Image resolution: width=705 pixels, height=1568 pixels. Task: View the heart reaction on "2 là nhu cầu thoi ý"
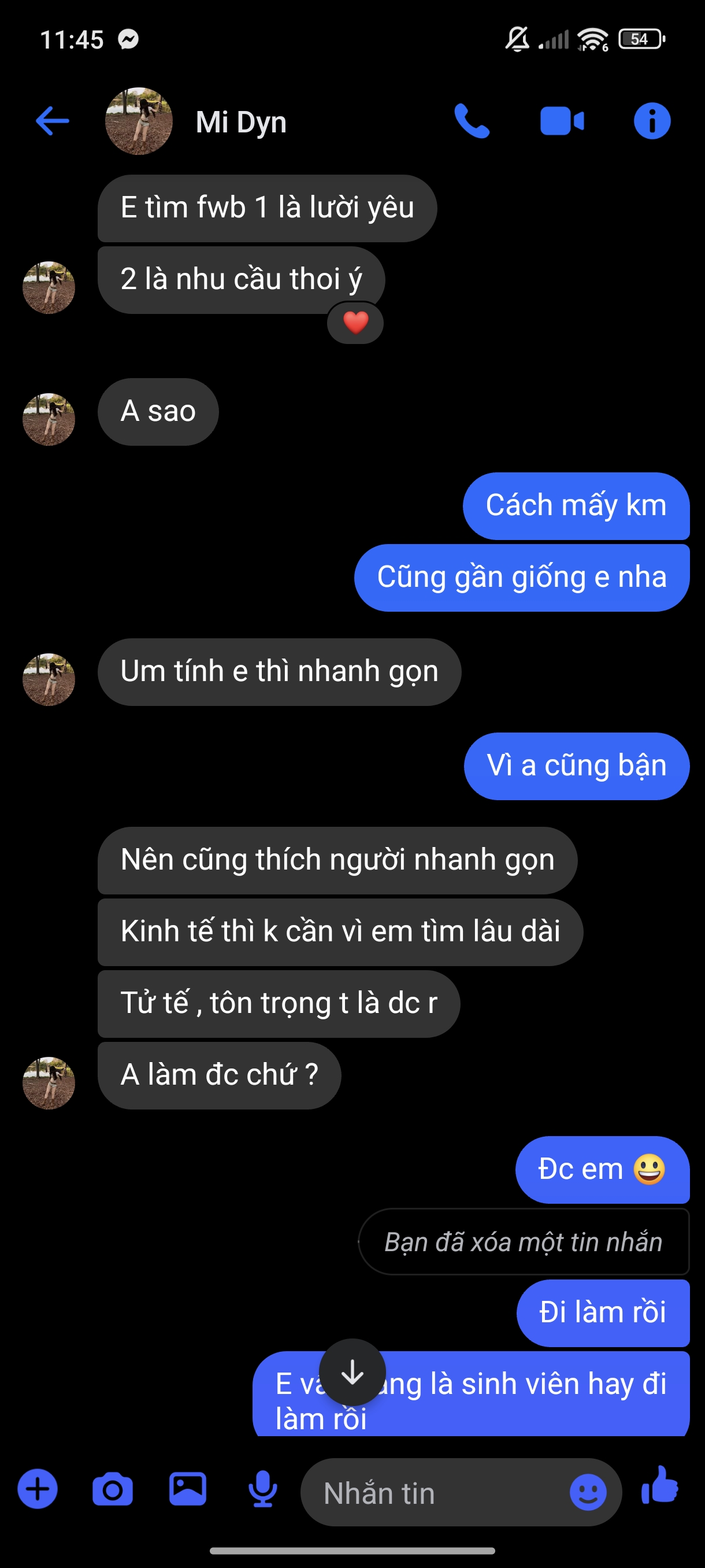pos(355,323)
